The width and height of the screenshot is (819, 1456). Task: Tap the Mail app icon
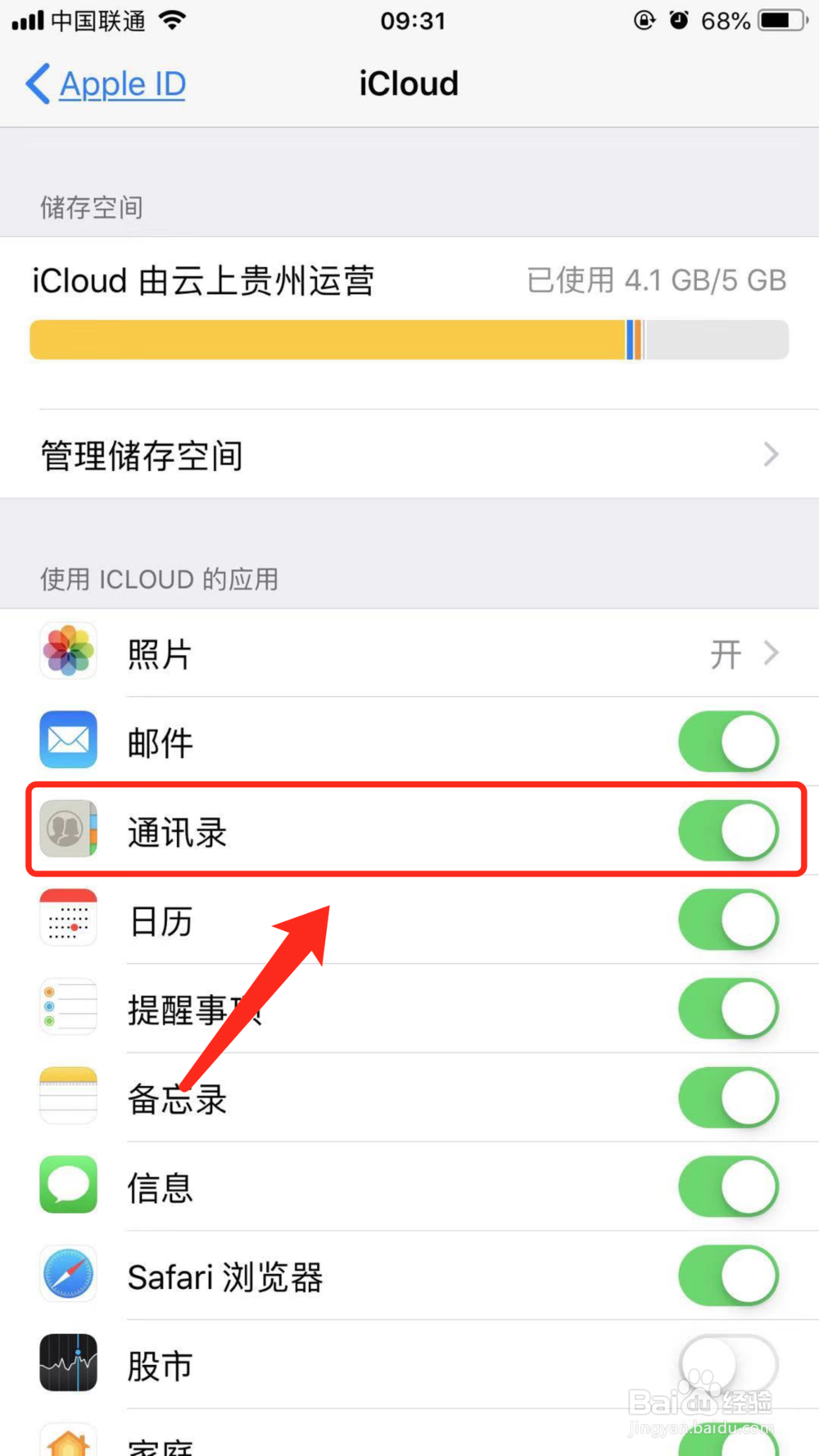[x=68, y=739]
